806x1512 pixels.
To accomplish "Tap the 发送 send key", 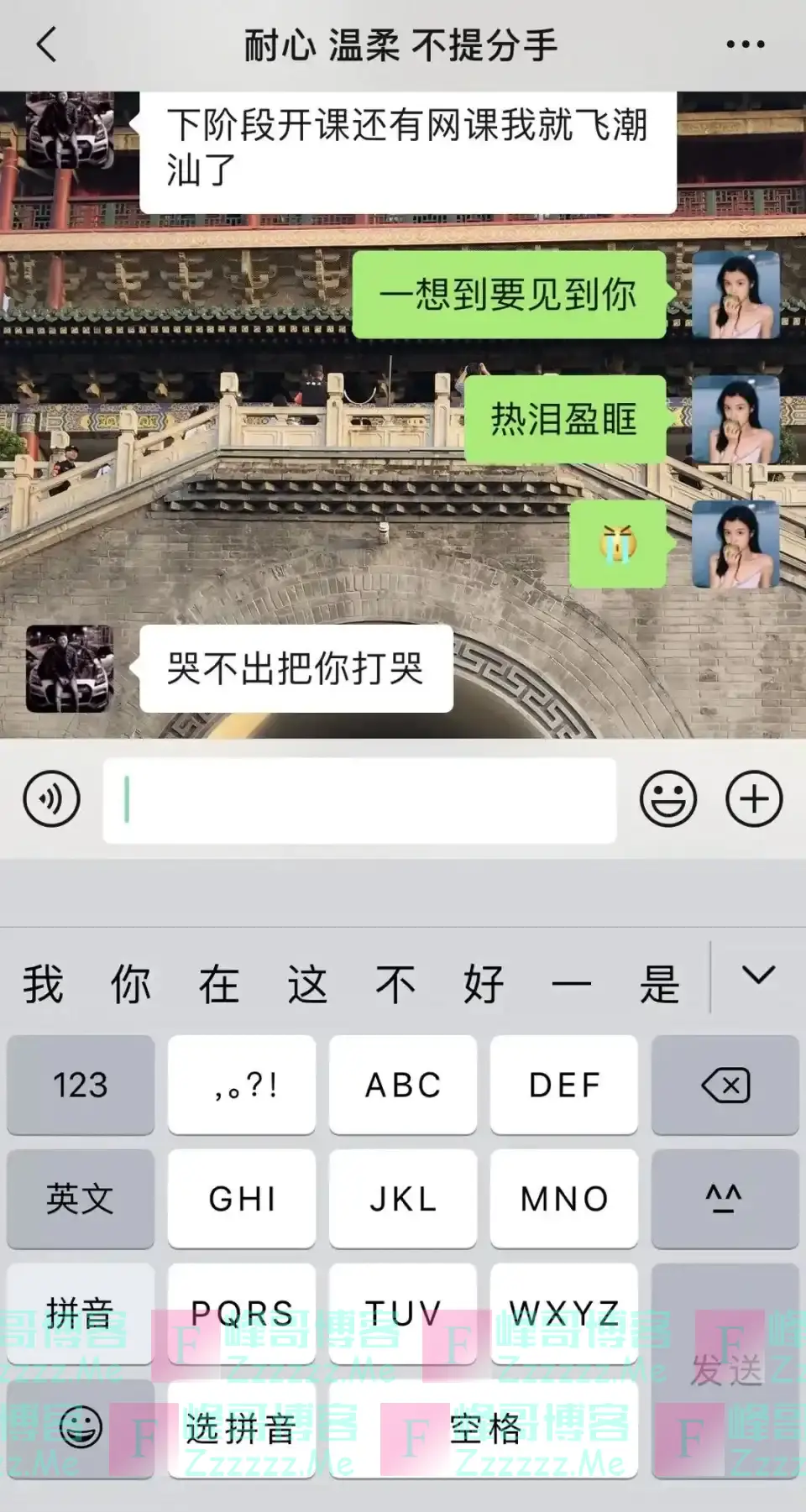I will 725,1370.
